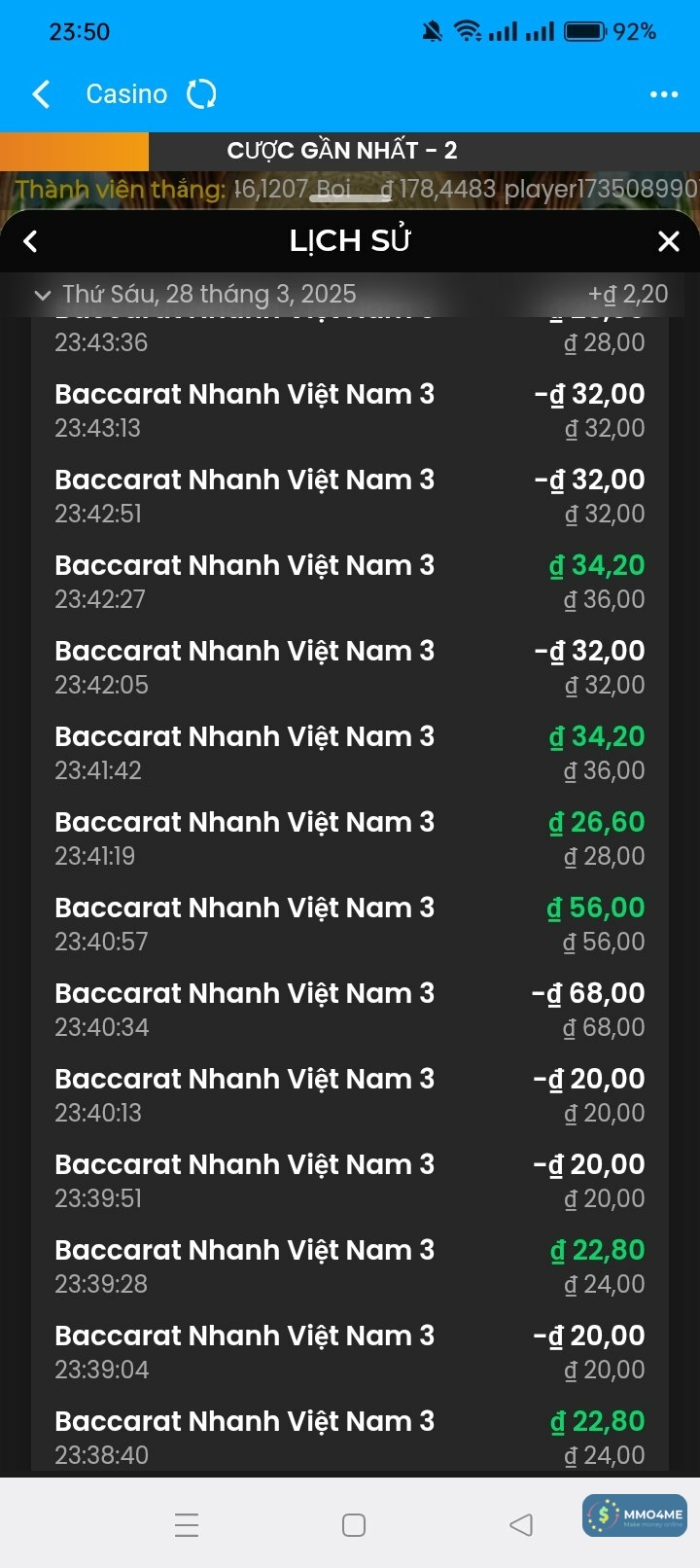Go back from the Lịch Sử panel
The image size is (700, 1568).
[x=31, y=241]
